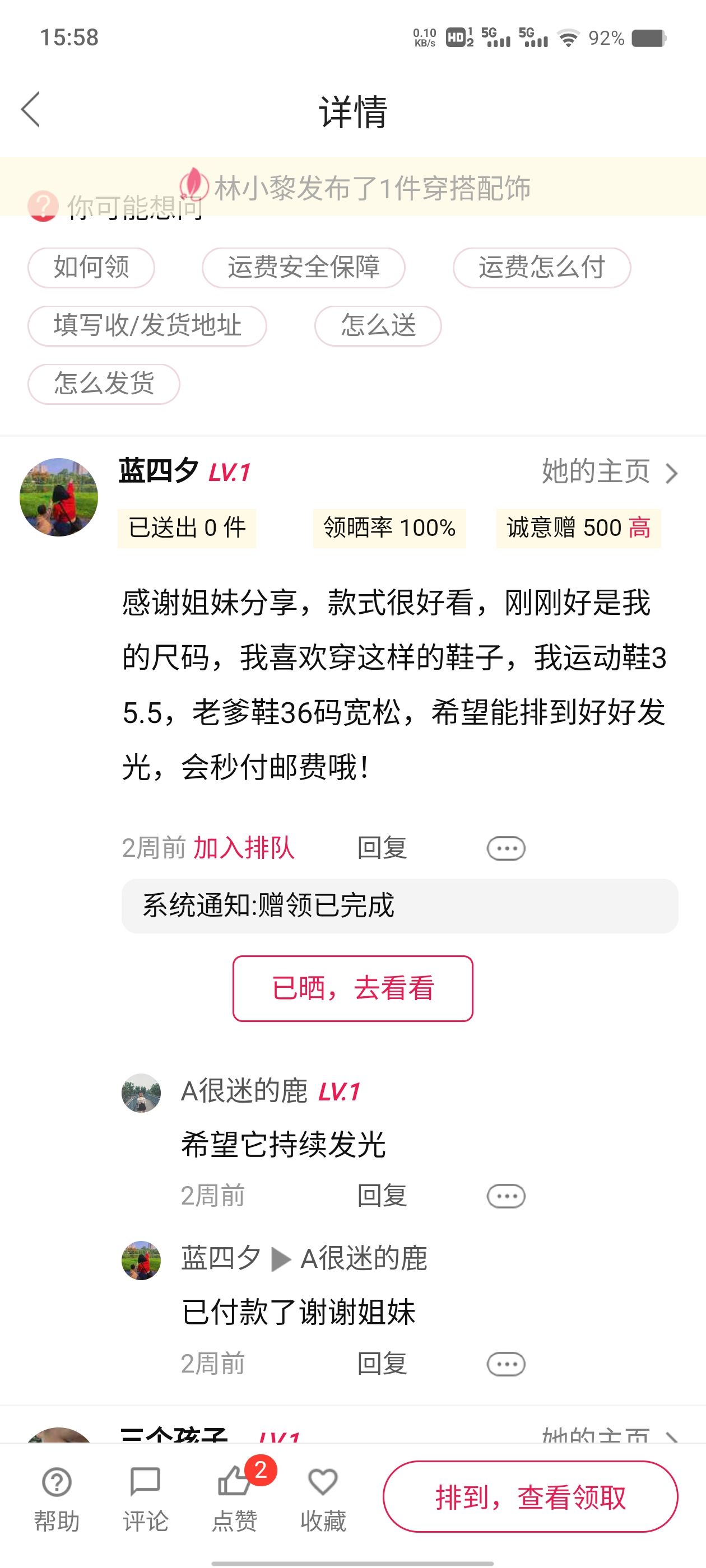The height and width of the screenshot is (1568, 706).
Task: Open the 填写收/发货地址 chip
Action: point(147,326)
